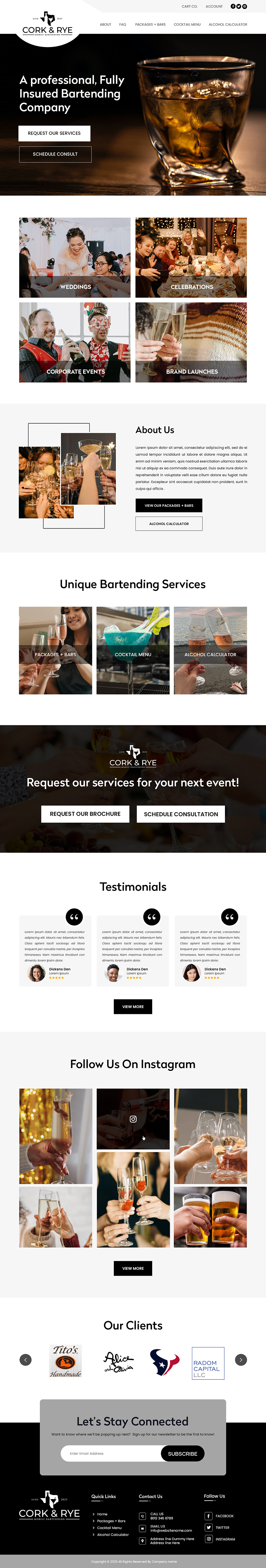This screenshot has width=266, height=1568.
Task: View more testimonials
Action: 133,1006
